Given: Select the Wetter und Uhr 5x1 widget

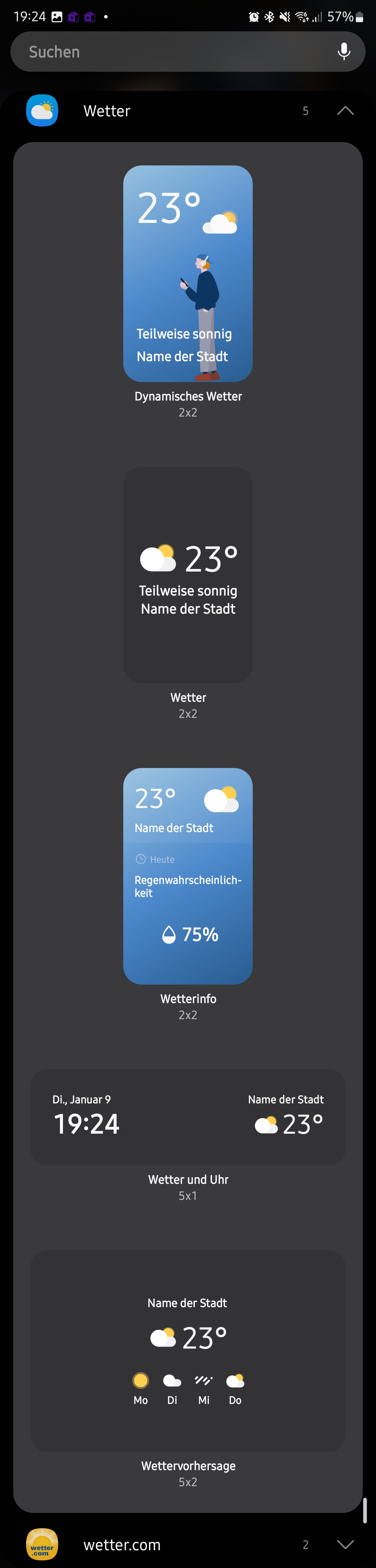Looking at the screenshot, I should pos(187,1117).
